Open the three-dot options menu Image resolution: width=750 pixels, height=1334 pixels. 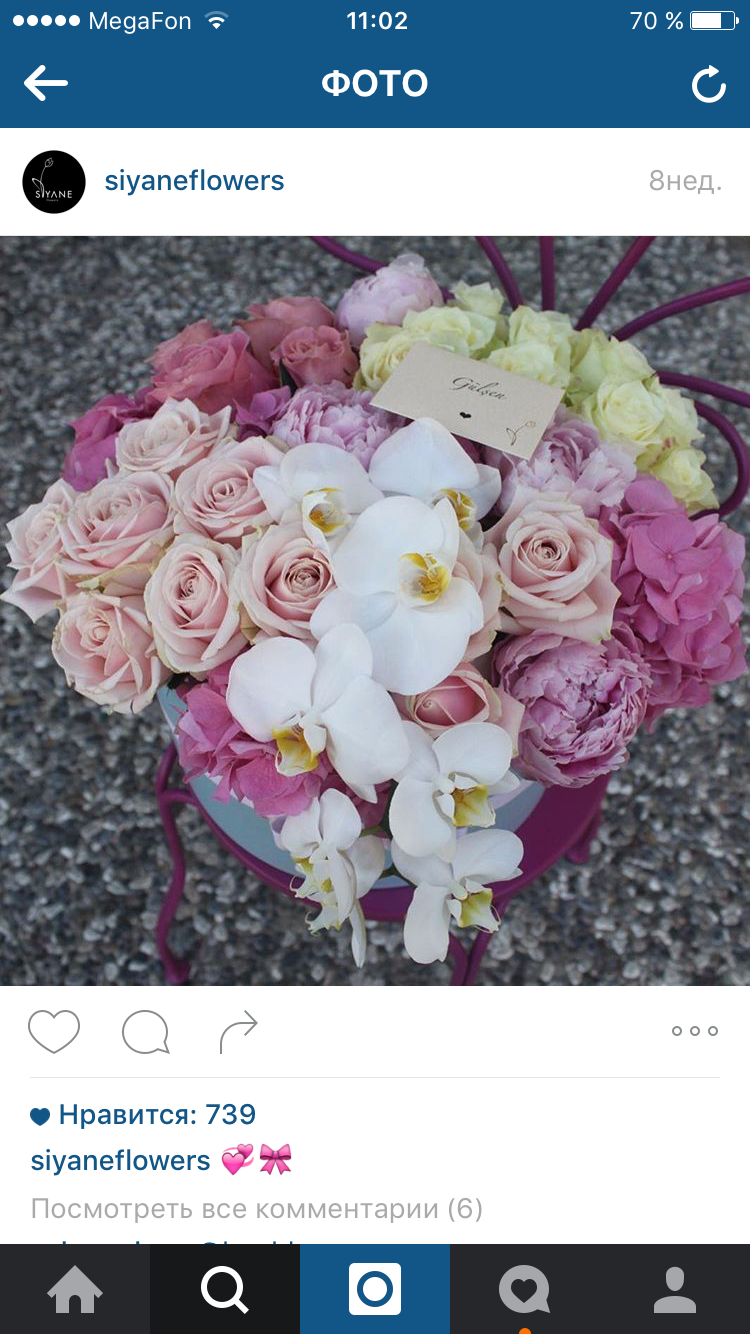695,1031
